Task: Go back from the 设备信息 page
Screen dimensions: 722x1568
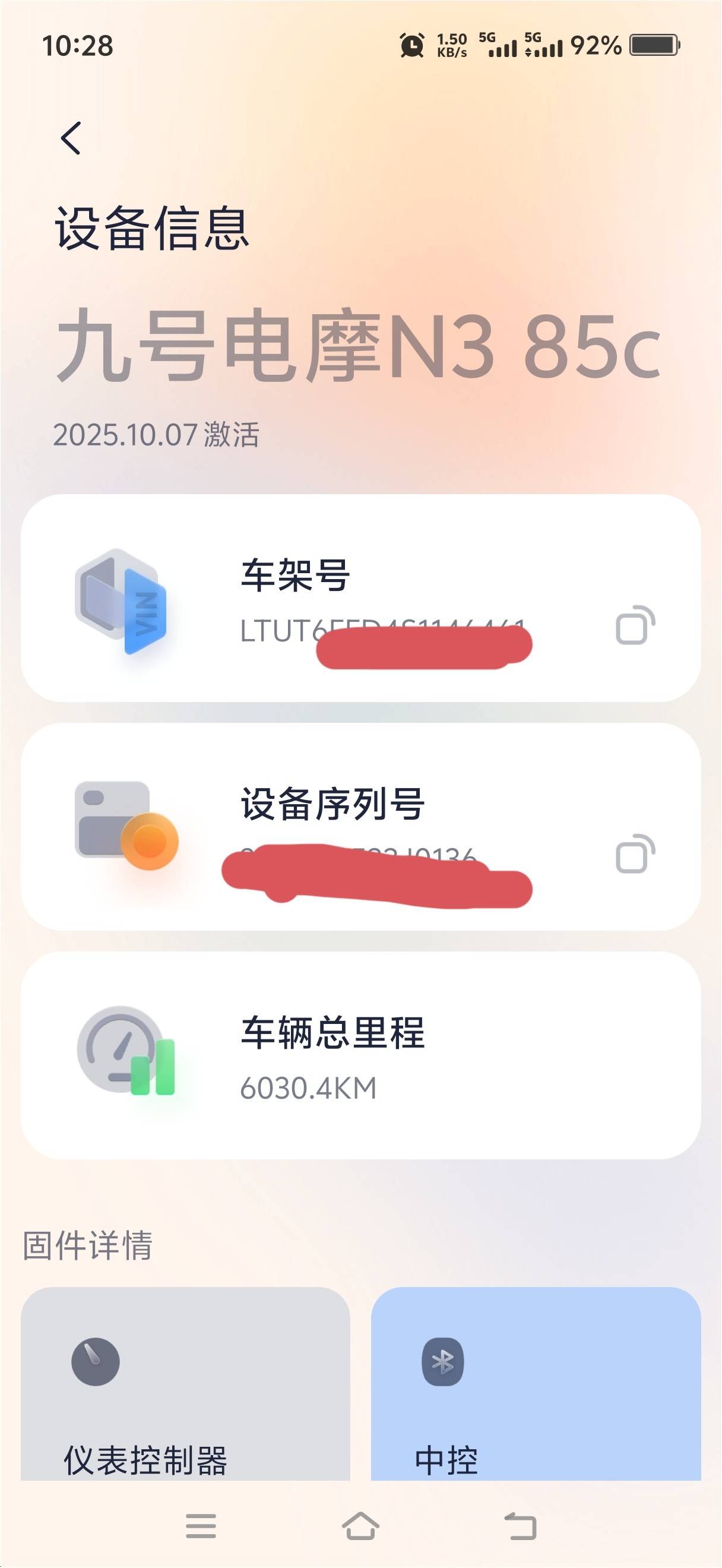Action: 71,138
